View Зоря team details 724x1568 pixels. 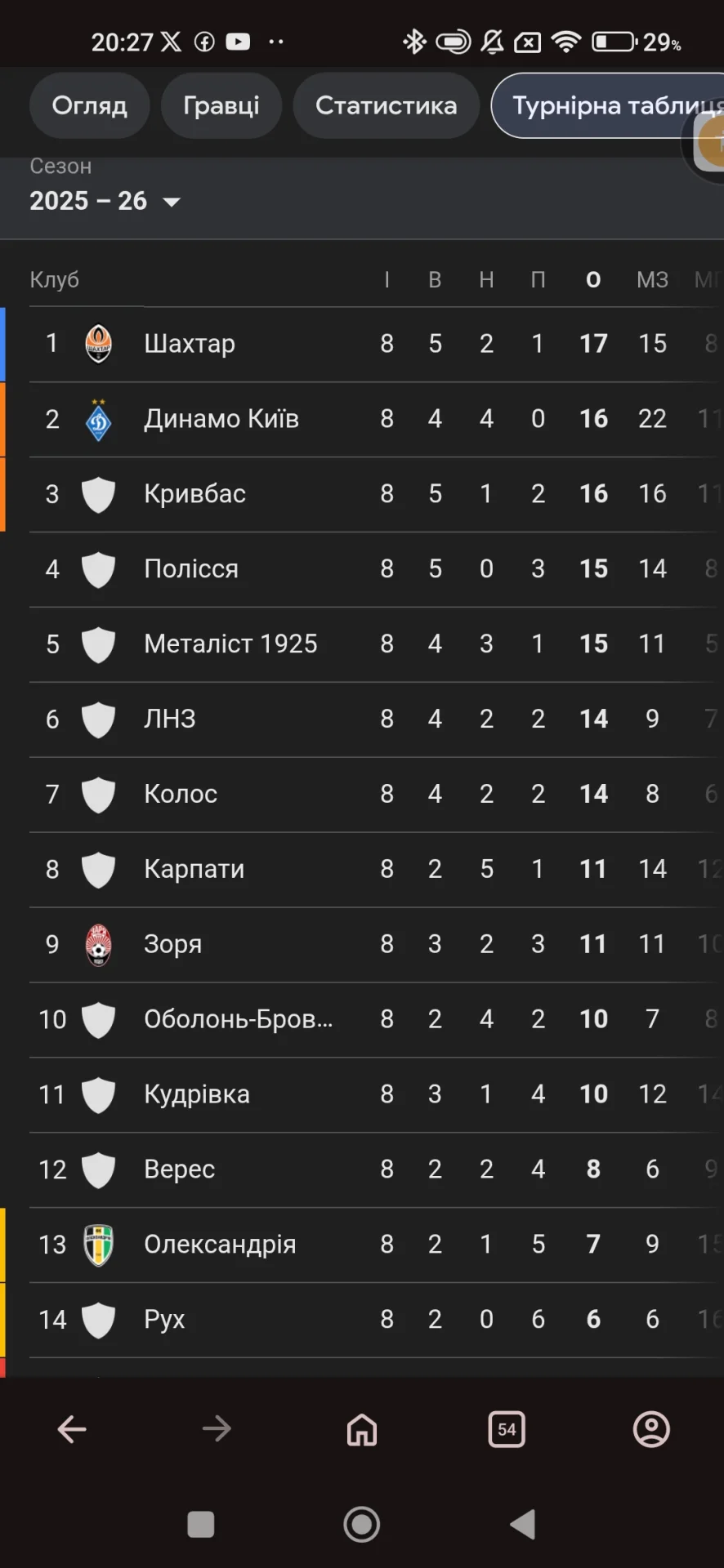click(x=172, y=944)
